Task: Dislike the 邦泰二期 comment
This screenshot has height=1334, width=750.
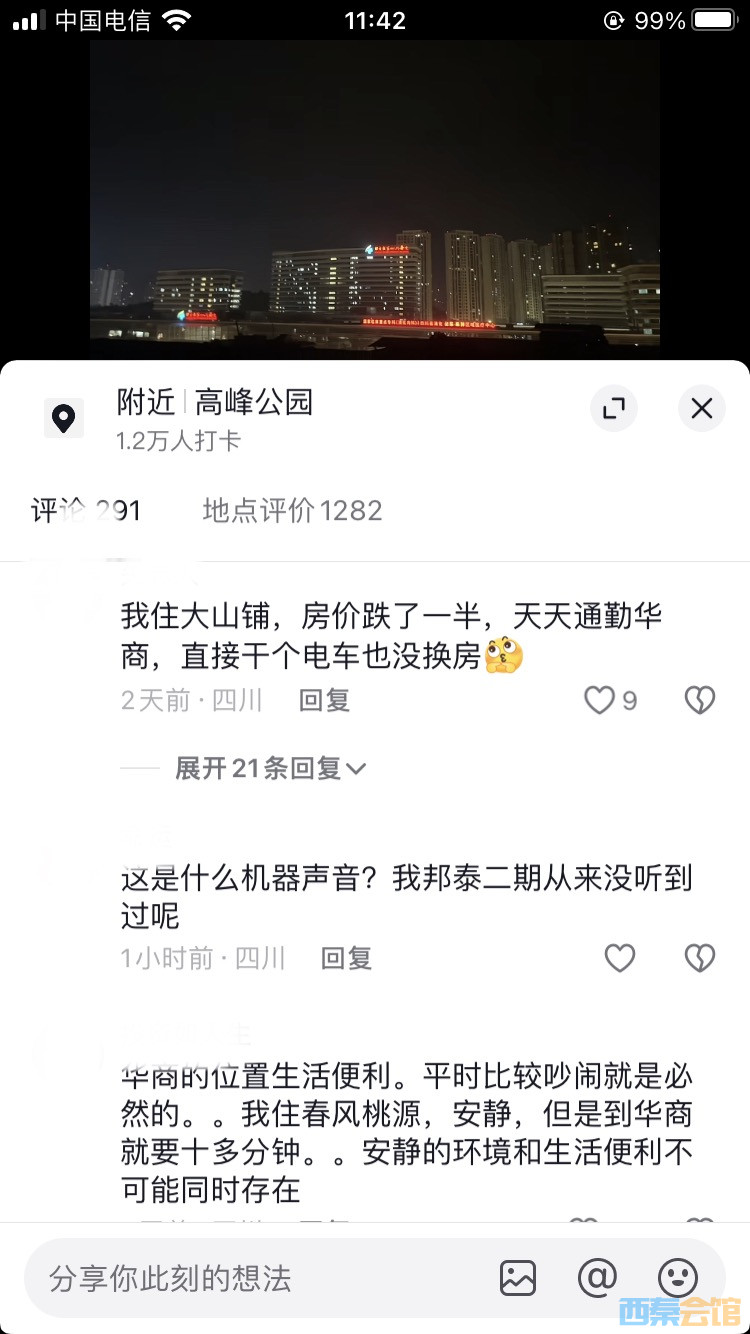Action: (x=699, y=958)
